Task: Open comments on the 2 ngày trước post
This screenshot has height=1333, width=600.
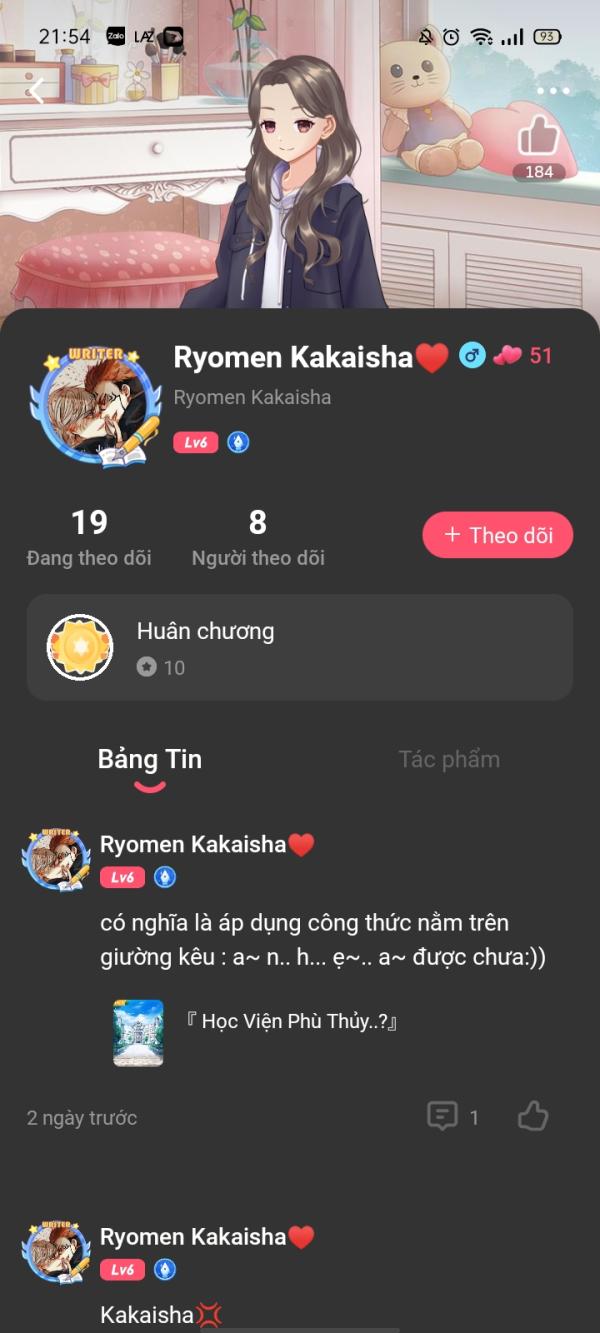Action: click(x=443, y=1116)
